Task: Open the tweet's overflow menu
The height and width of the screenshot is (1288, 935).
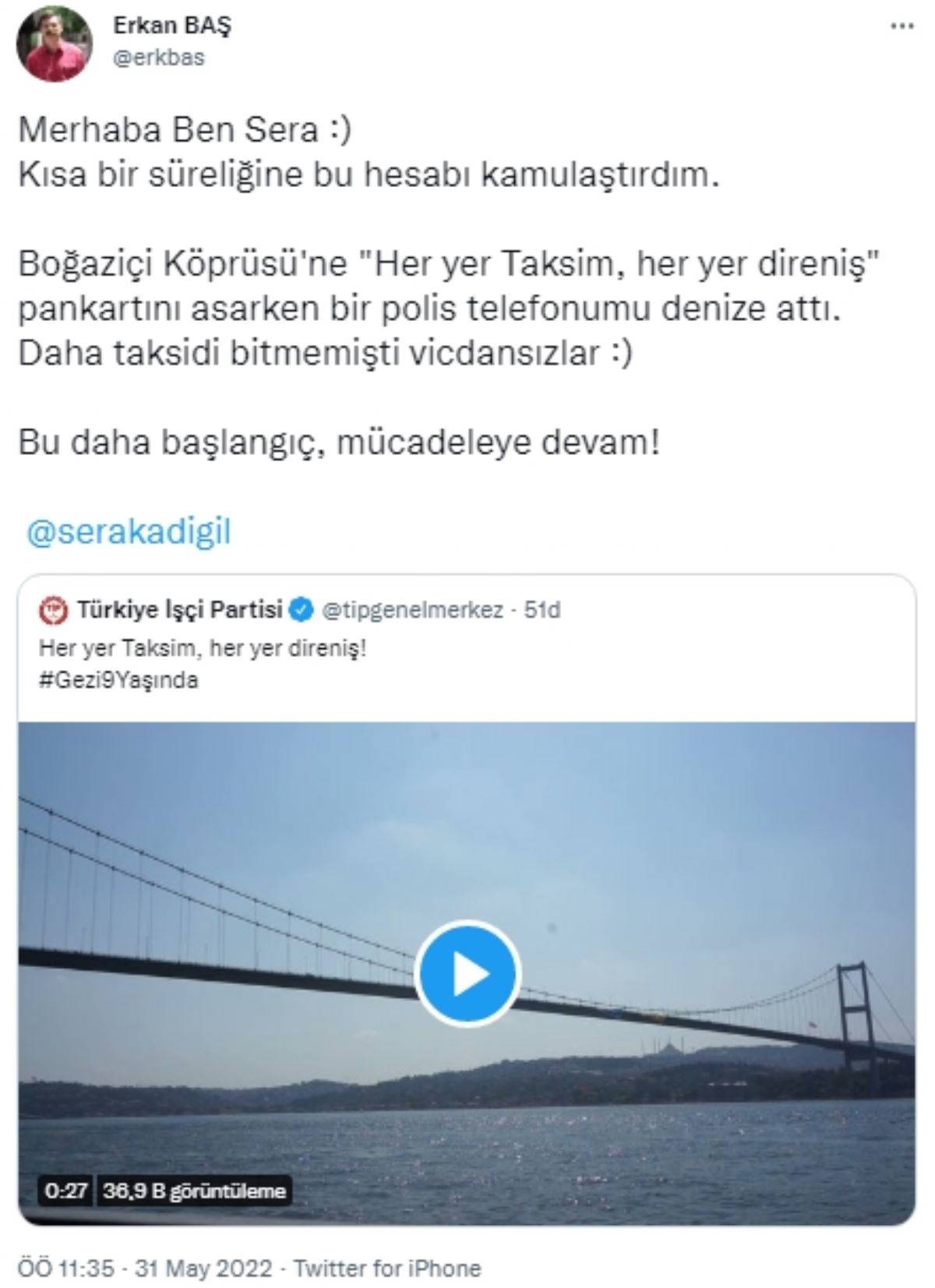Action: 902,27
